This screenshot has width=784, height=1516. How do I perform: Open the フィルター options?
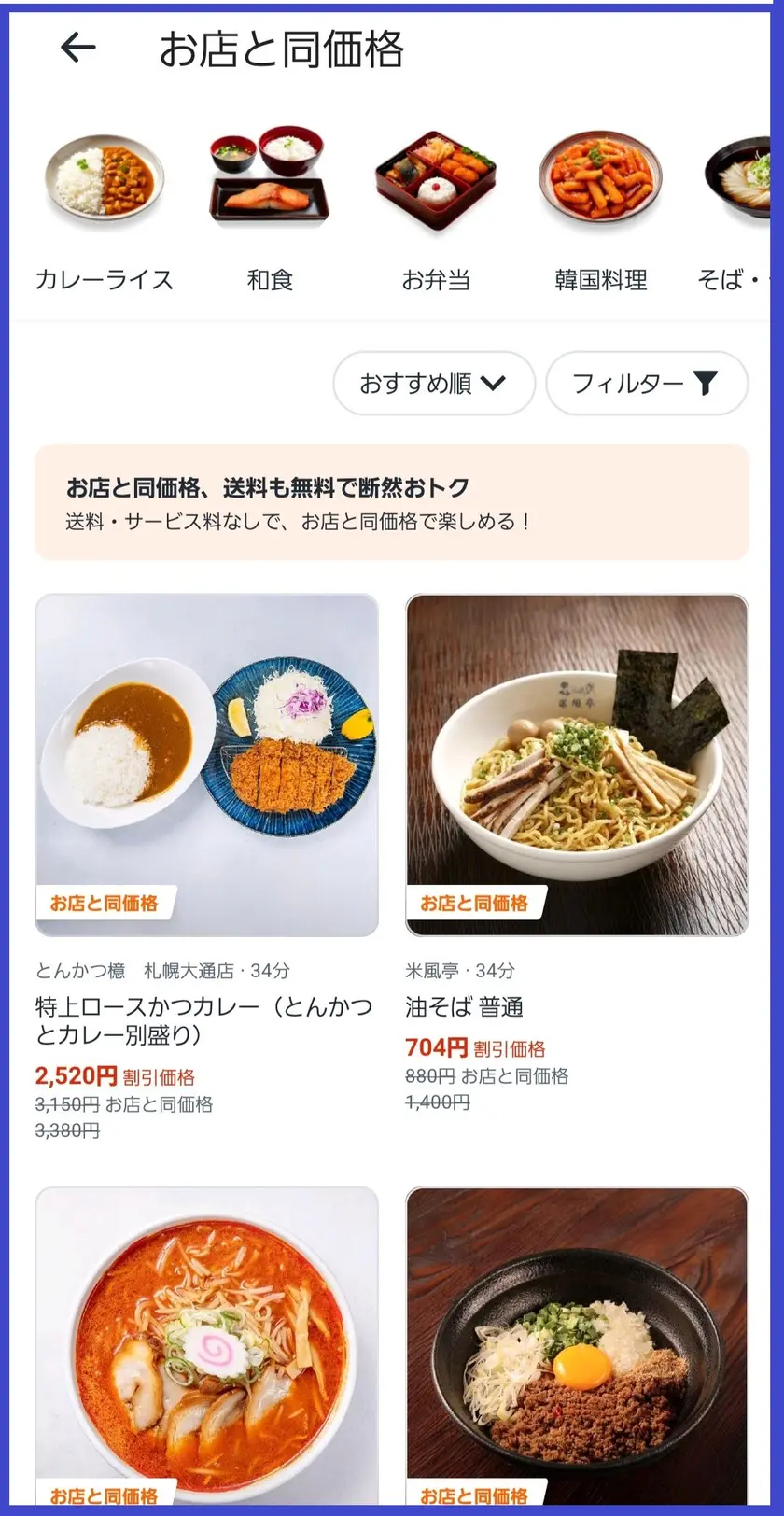pyautogui.click(x=647, y=383)
